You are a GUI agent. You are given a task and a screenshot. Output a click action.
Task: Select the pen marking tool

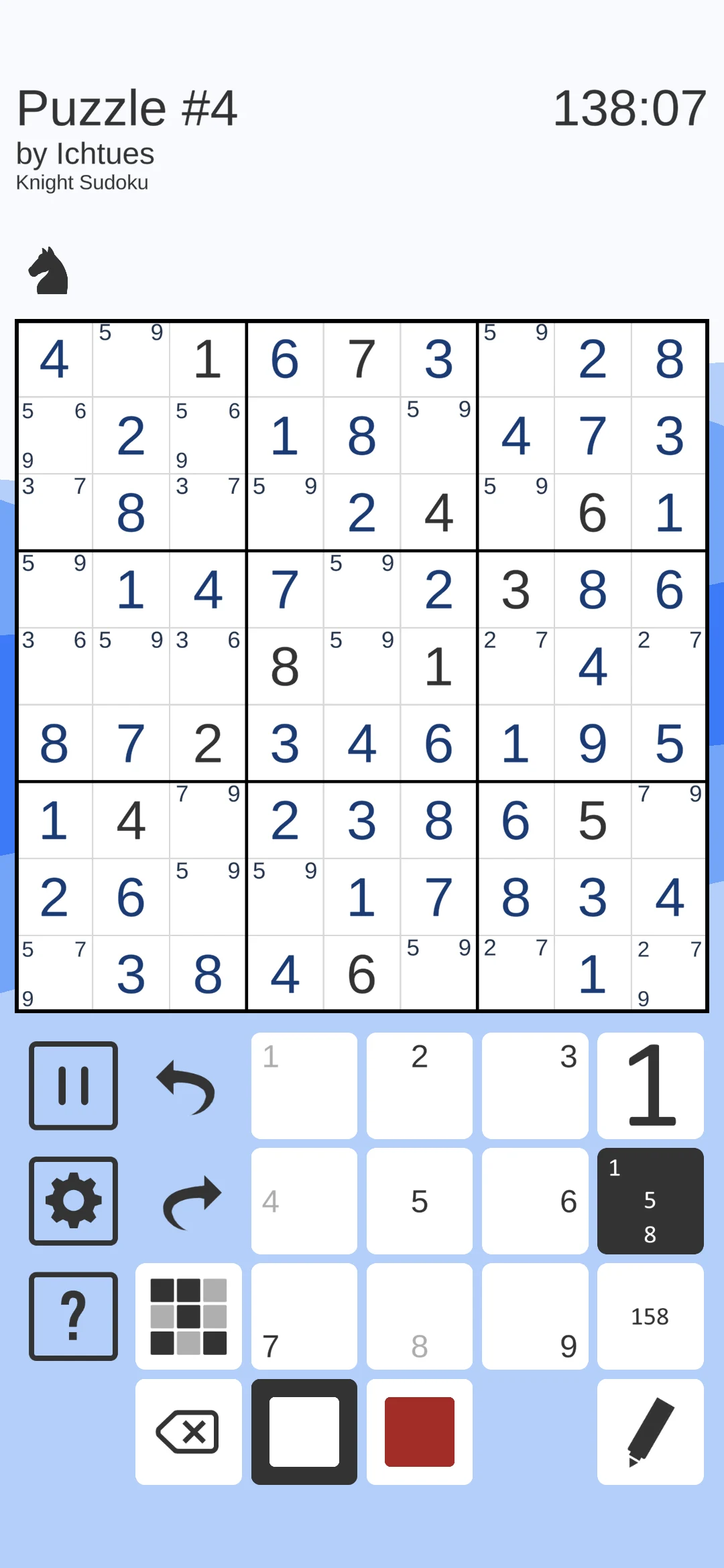(x=649, y=1432)
